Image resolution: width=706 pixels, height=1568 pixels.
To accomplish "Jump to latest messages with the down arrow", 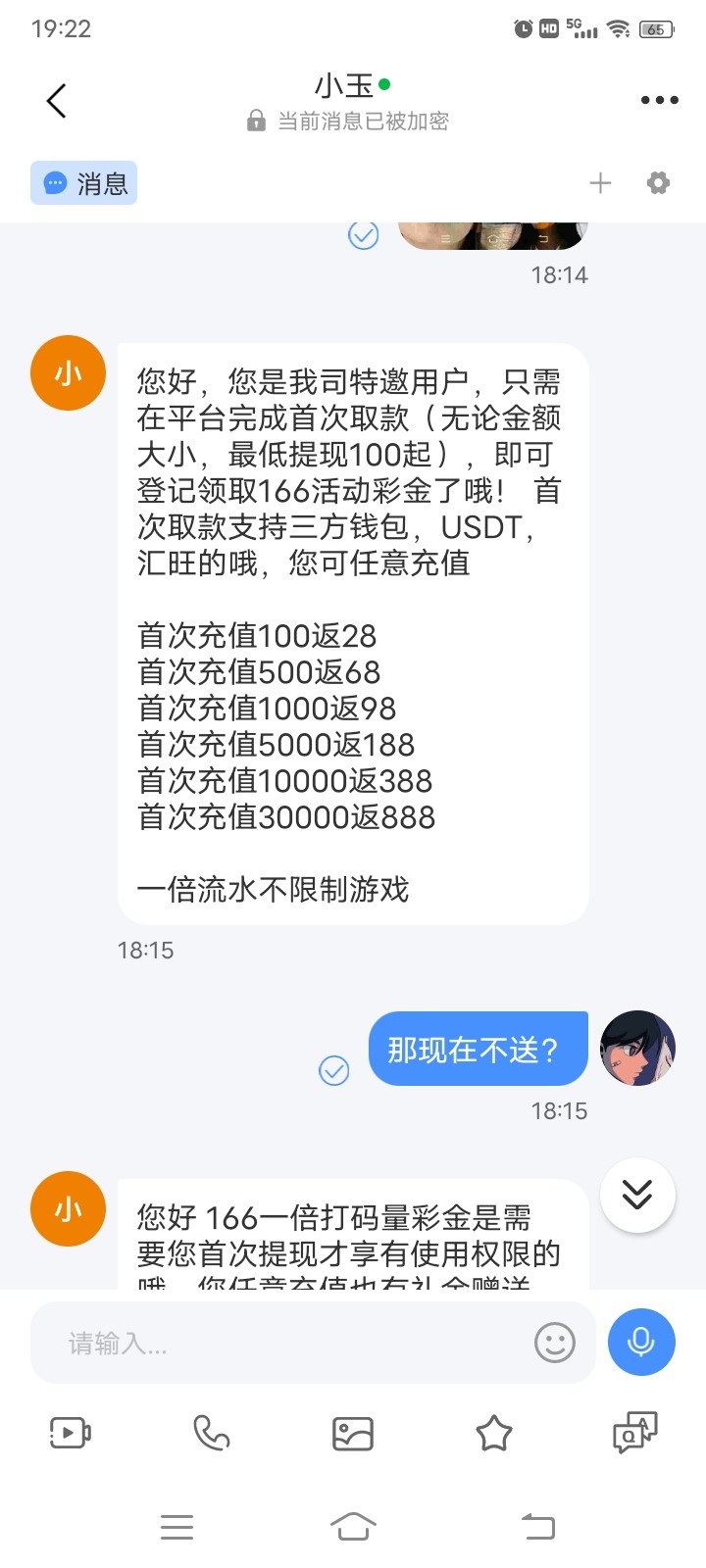I will click(x=637, y=1195).
